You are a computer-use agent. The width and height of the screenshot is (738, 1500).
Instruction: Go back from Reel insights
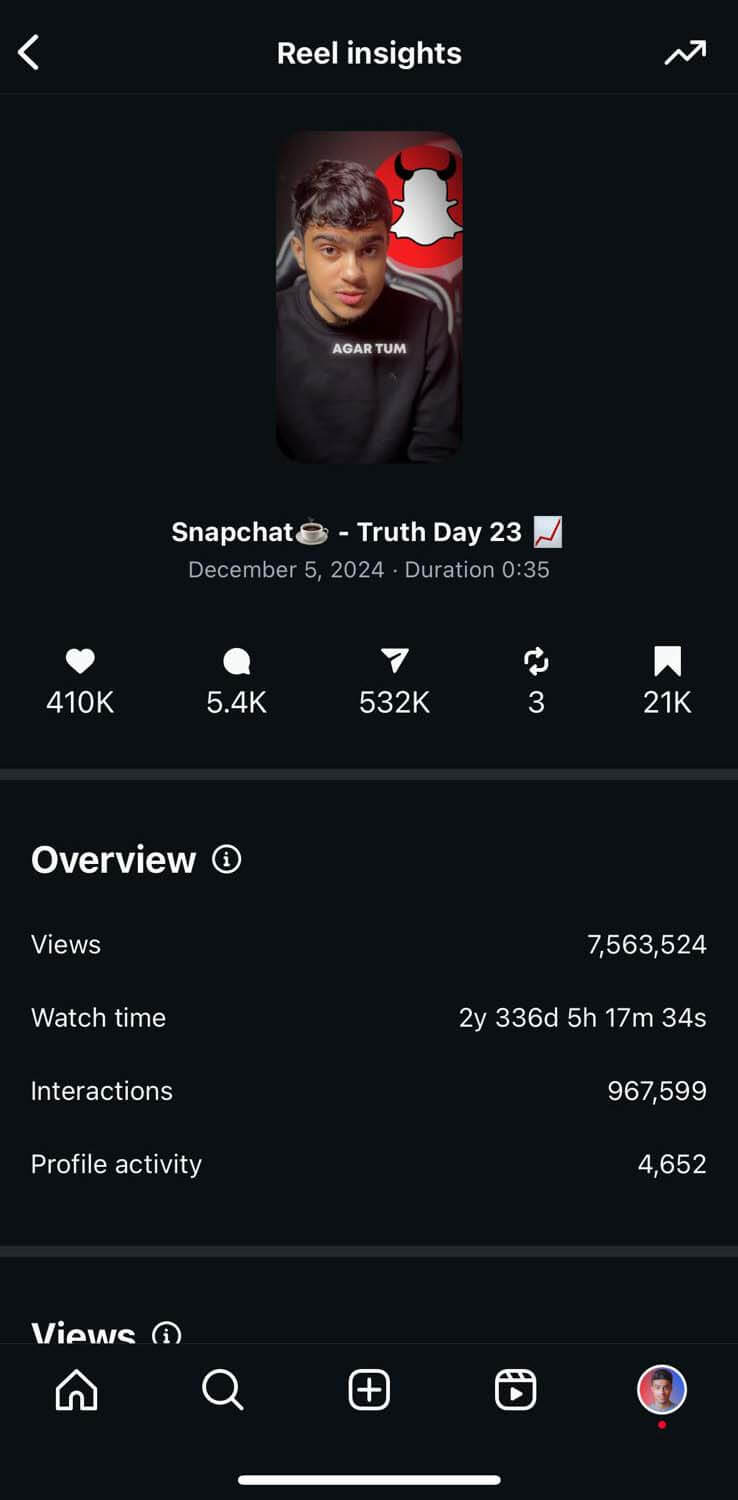click(x=29, y=53)
